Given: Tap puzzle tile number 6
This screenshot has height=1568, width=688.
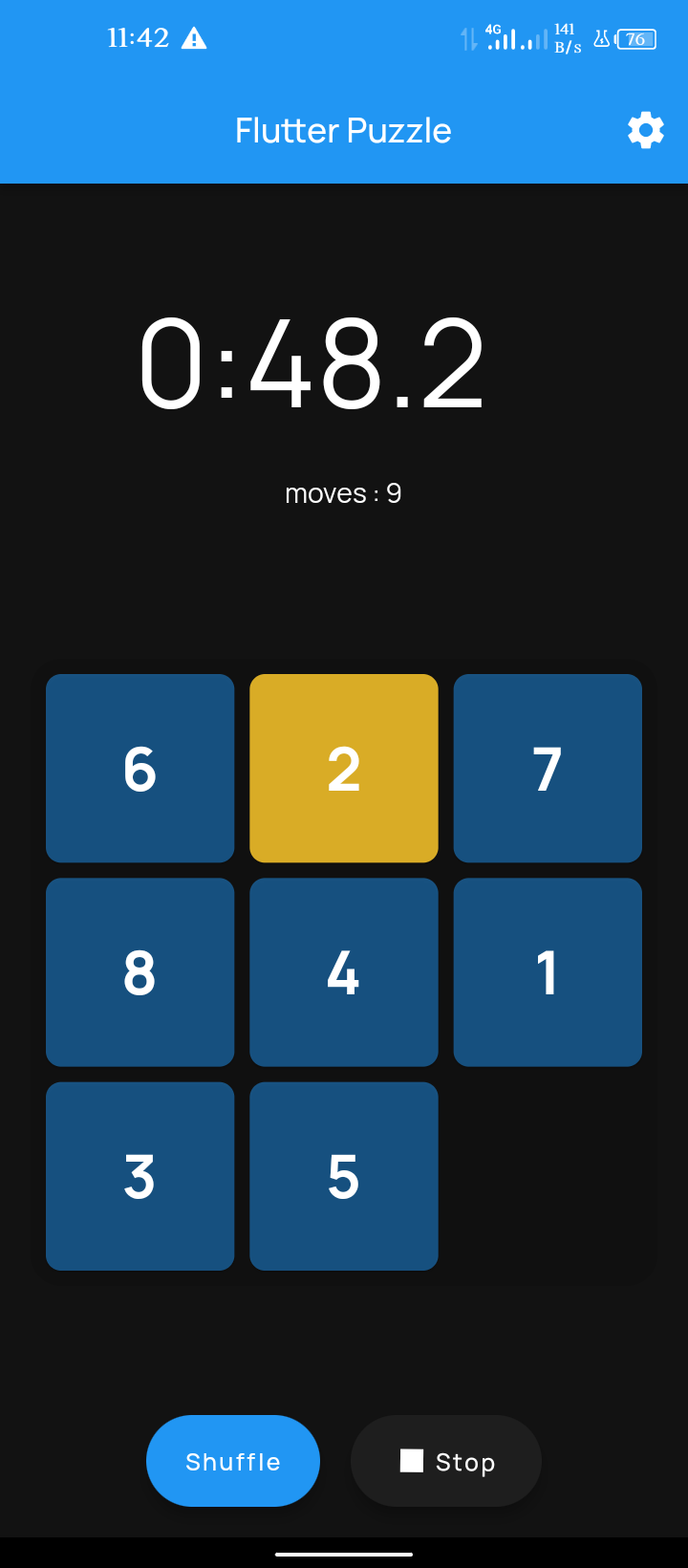Looking at the screenshot, I should (140, 768).
